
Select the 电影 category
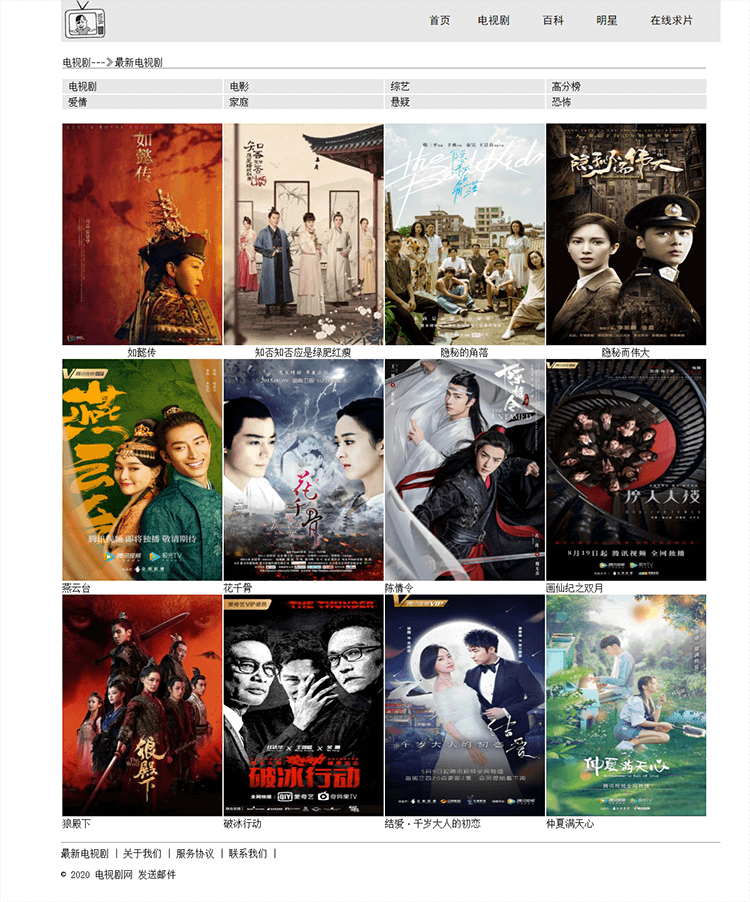tap(239, 87)
